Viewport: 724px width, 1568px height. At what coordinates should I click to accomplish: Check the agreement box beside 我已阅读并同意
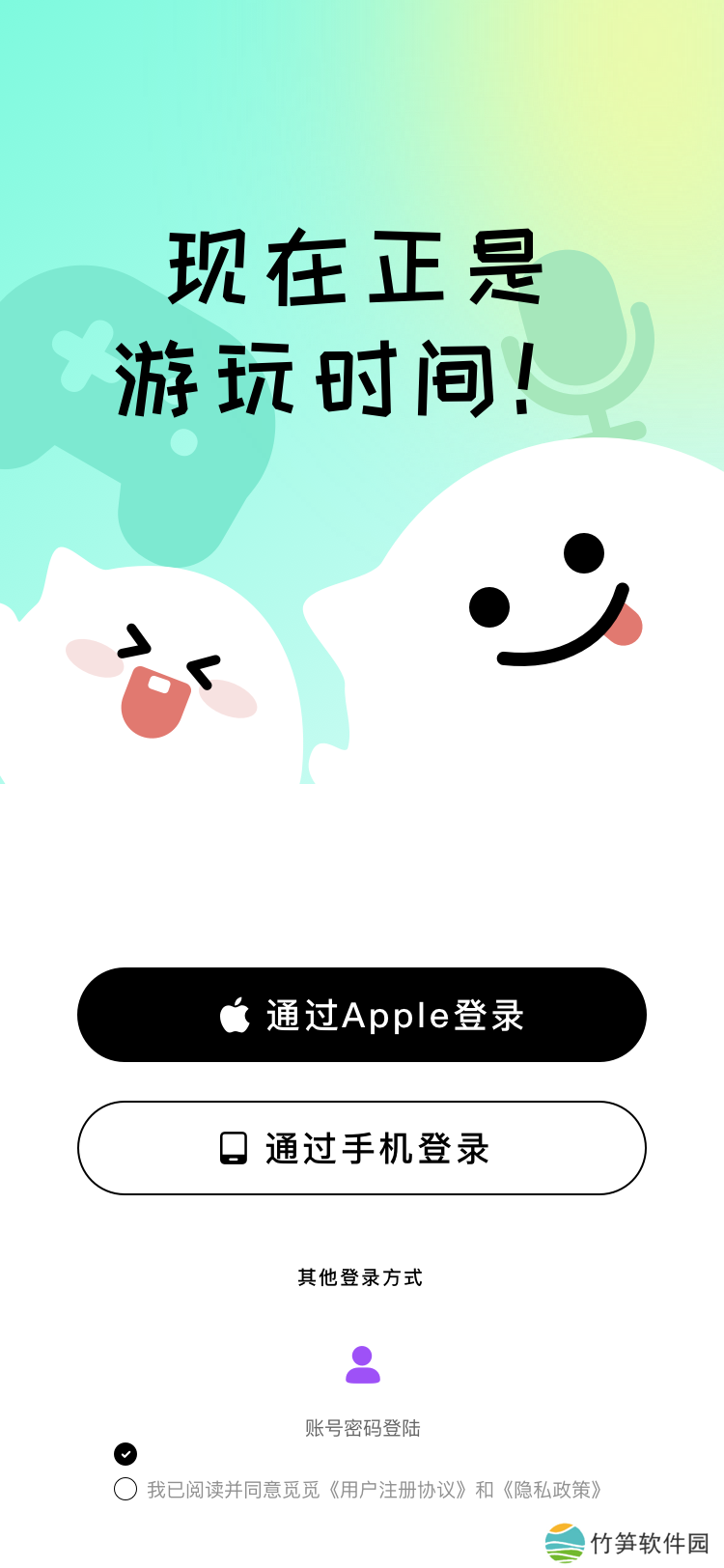tap(125, 1489)
